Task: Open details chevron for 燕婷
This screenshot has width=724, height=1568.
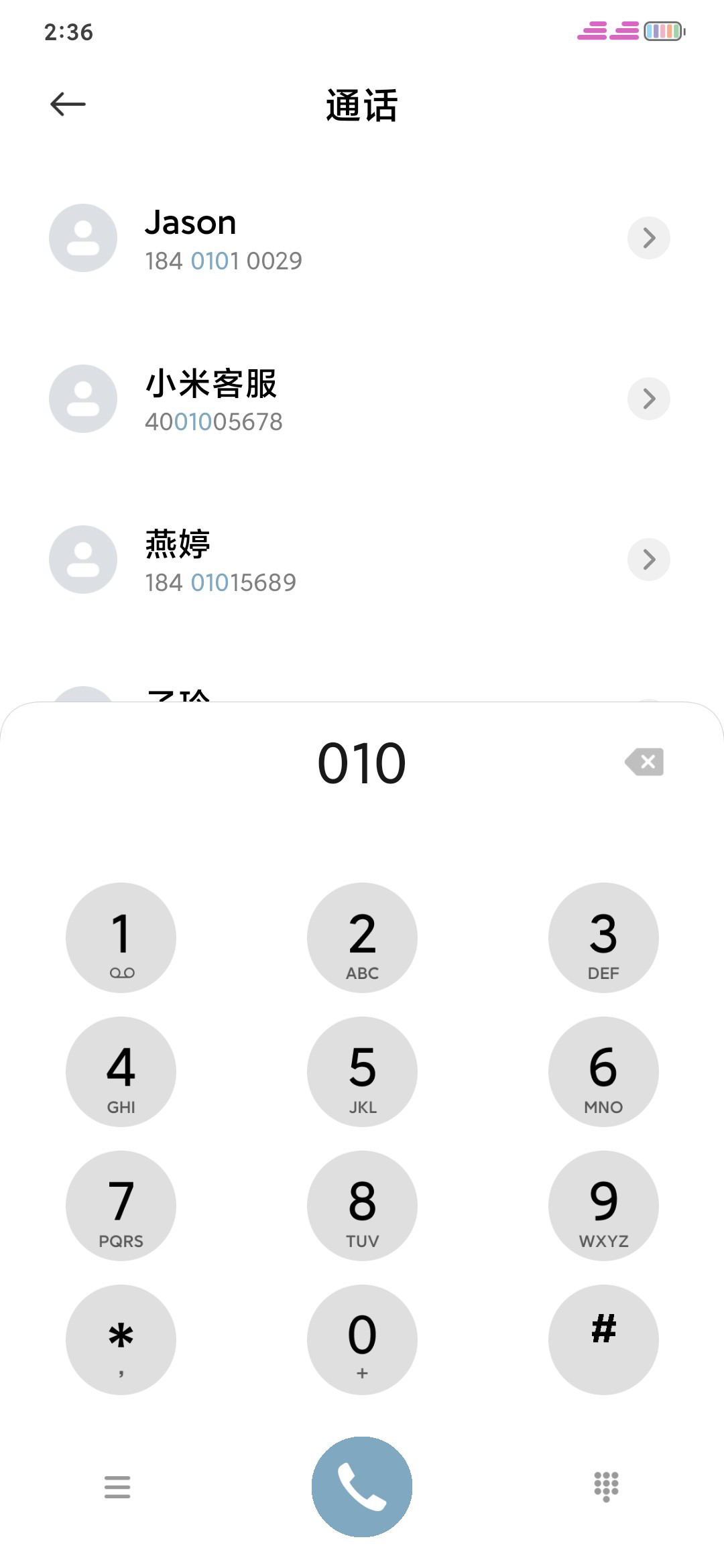Action: [x=648, y=560]
